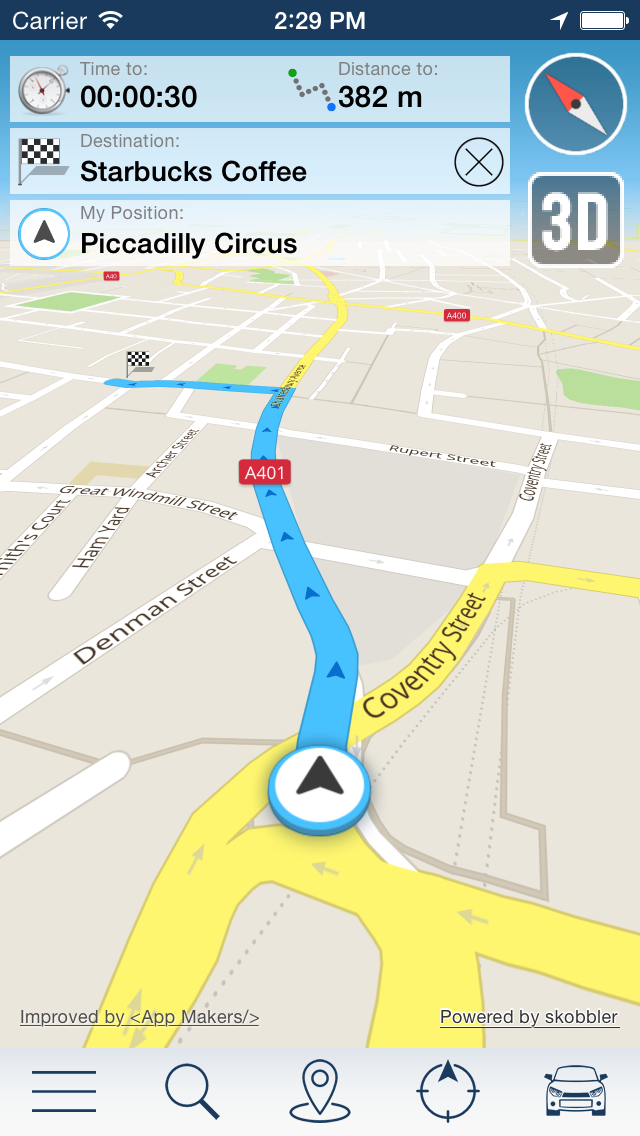
Task: Tap the compass icon
Action: 575,104
